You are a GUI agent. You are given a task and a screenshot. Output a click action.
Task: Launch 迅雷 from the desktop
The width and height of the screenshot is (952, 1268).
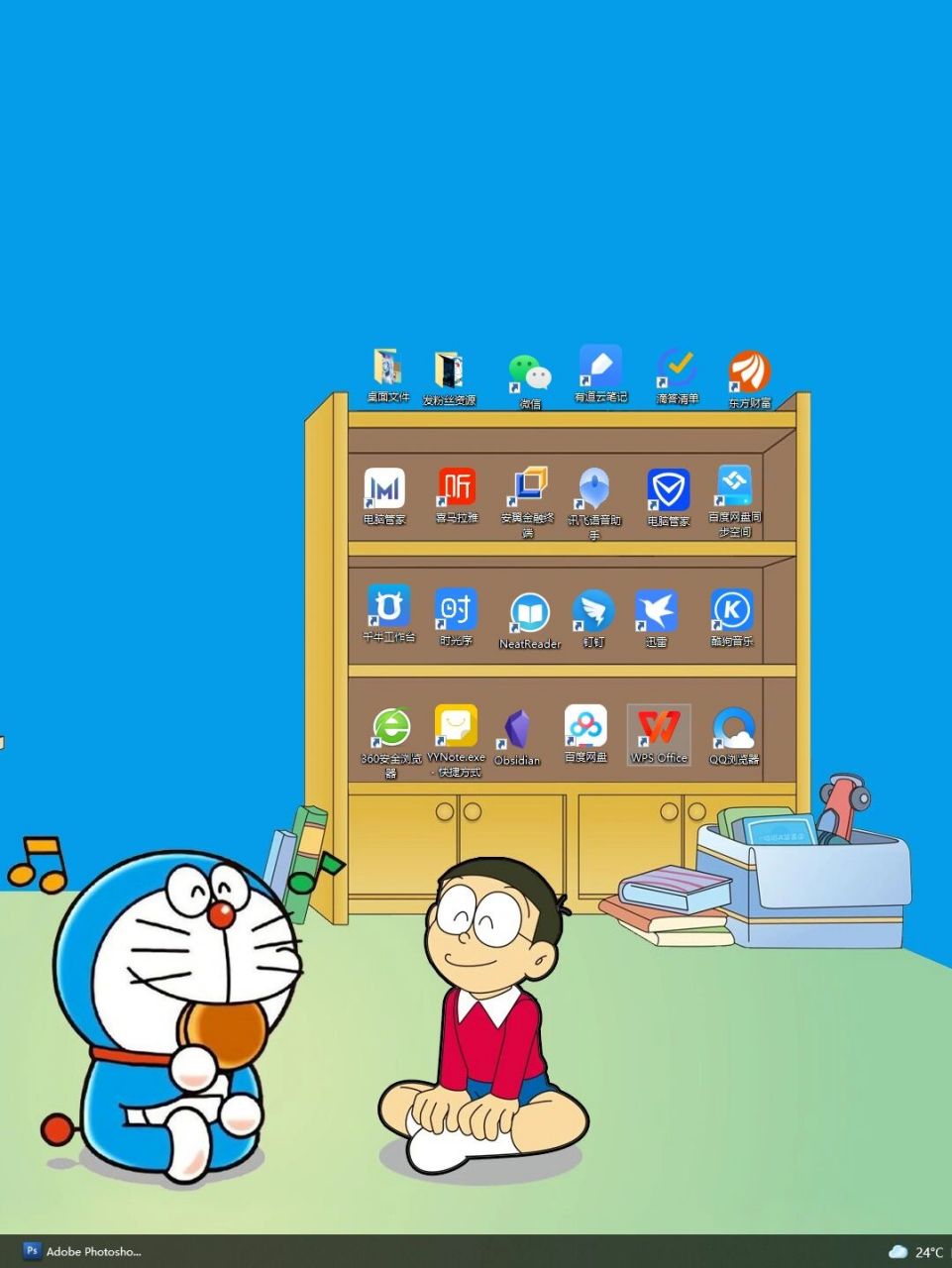pyautogui.click(x=656, y=611)
